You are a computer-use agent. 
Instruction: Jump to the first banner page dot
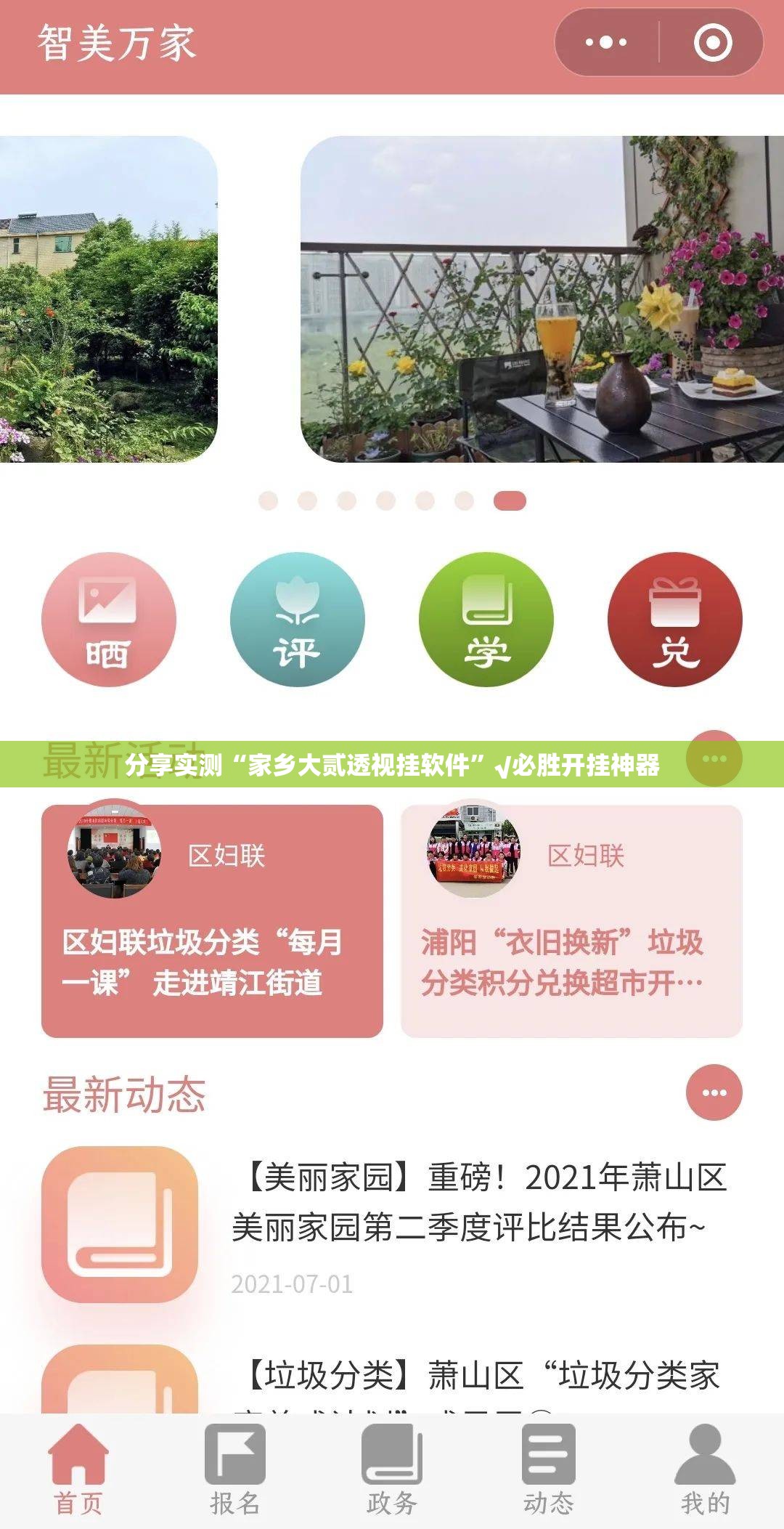coord(269,500)
